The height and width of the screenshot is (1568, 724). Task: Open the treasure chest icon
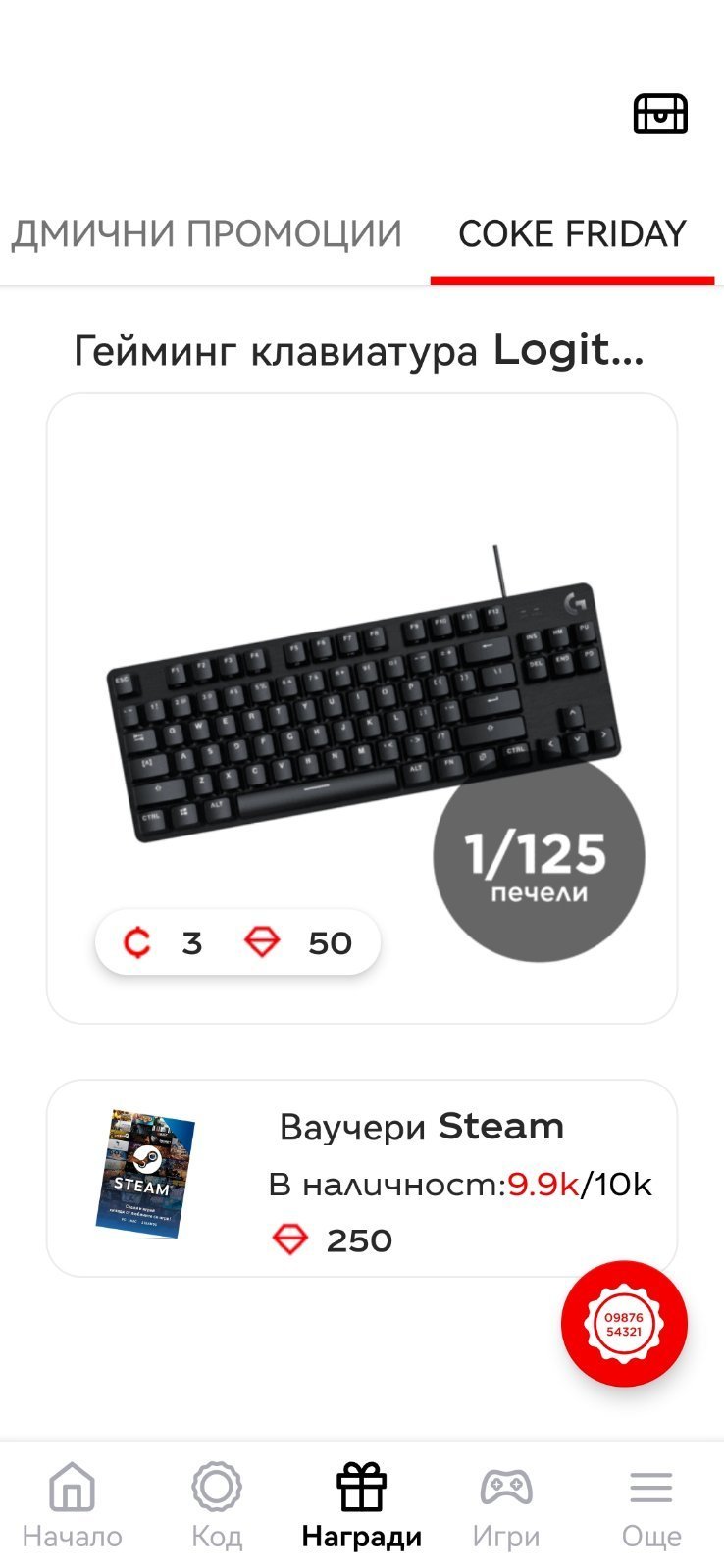659,114
